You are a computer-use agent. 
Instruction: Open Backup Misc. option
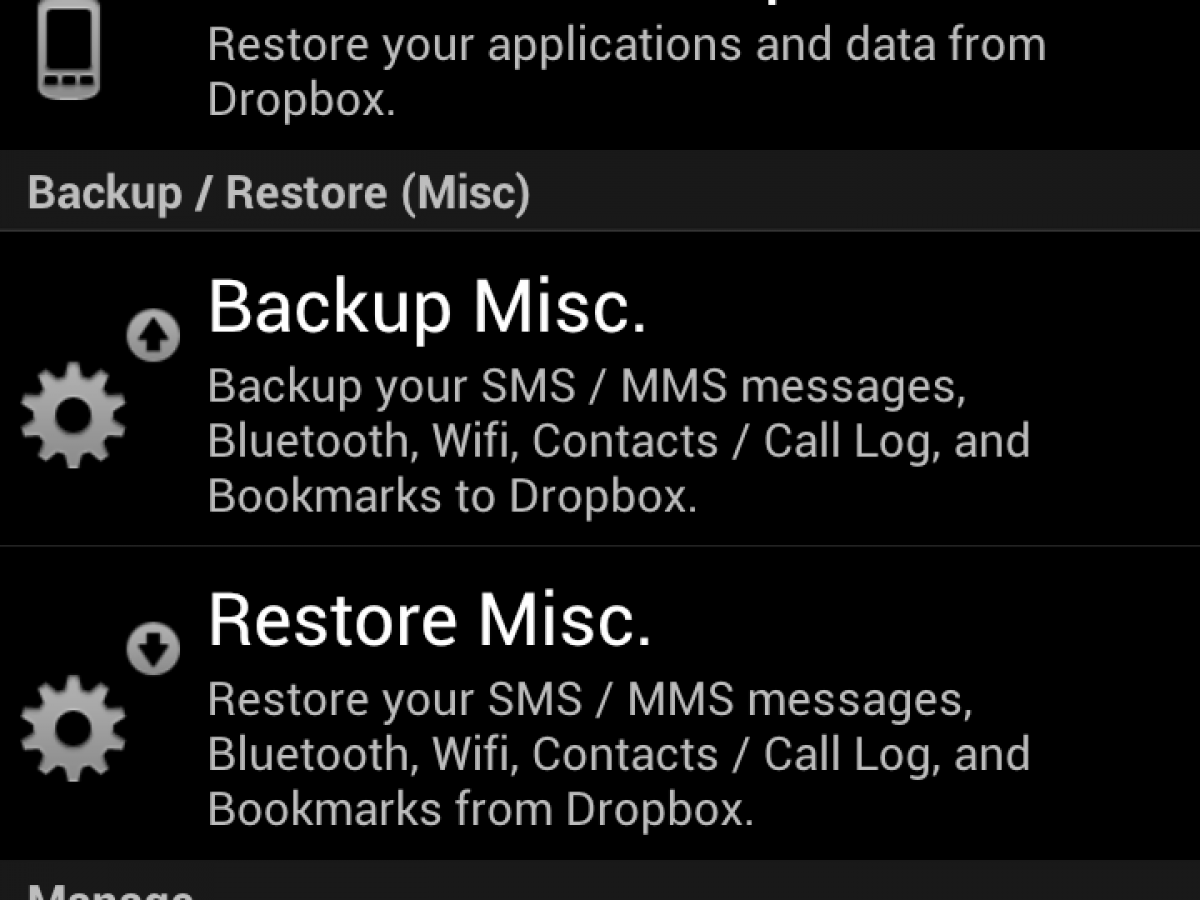click(x=600, y=390)
